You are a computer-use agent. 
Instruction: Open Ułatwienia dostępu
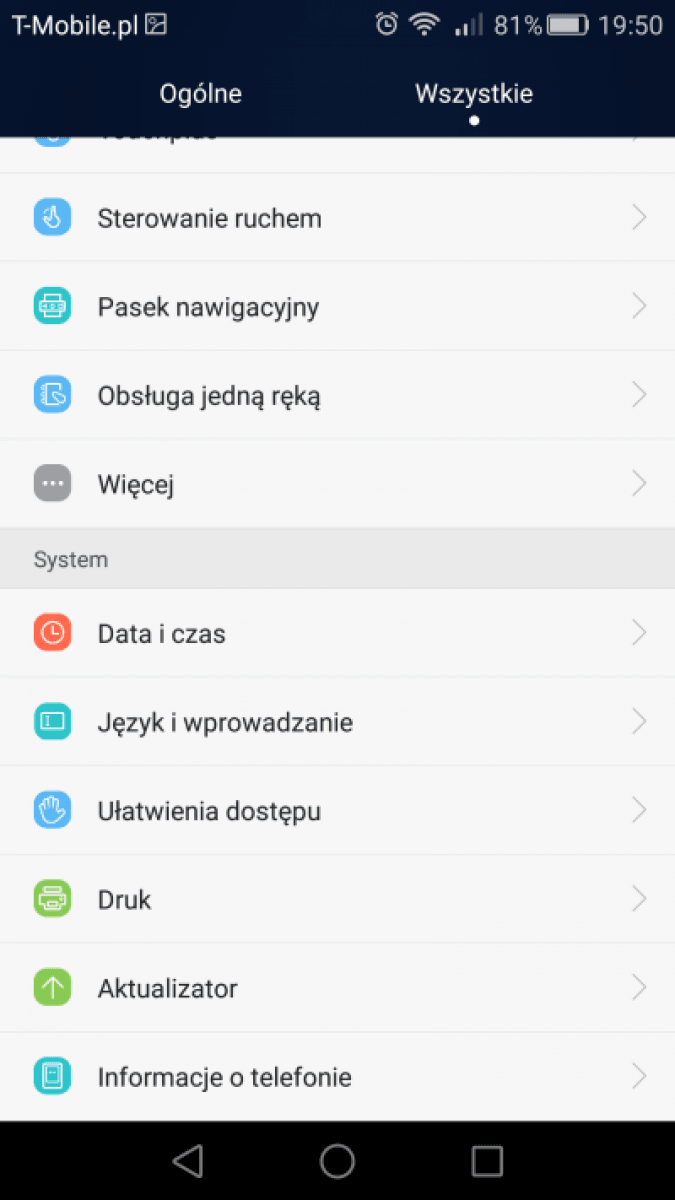coord(337,810)
